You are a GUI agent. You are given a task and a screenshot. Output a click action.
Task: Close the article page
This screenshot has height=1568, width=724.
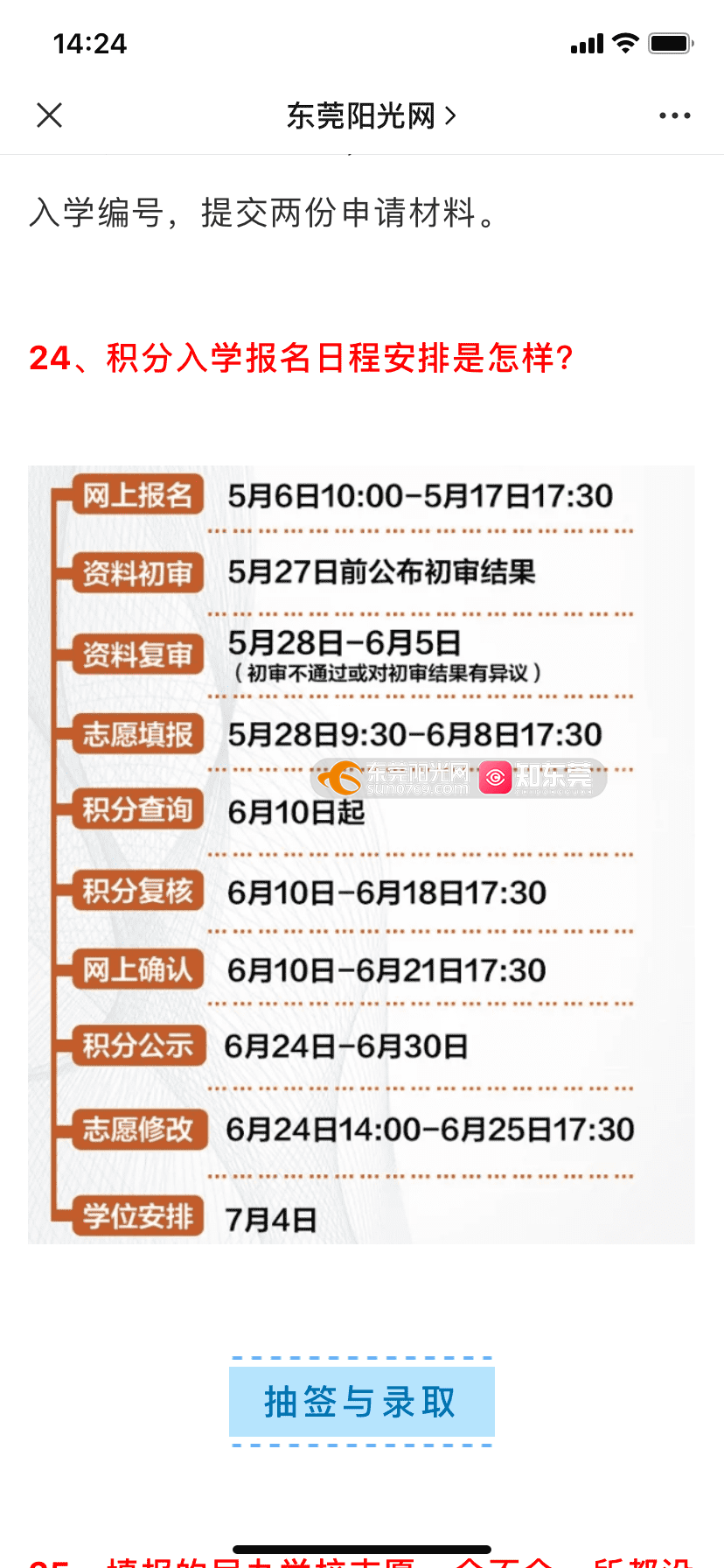tap(50, 115)
